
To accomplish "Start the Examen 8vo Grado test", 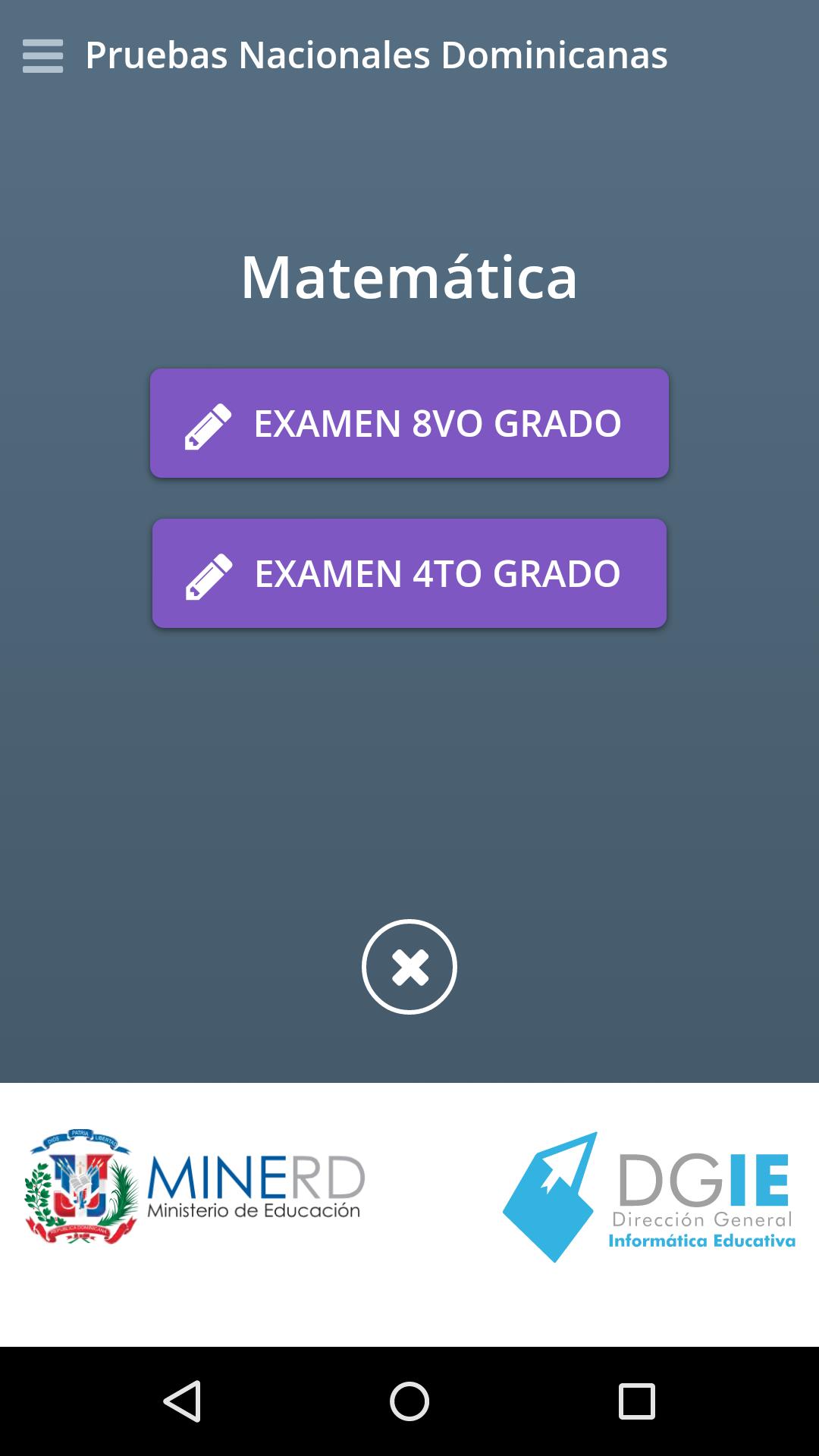I will 409,423.
